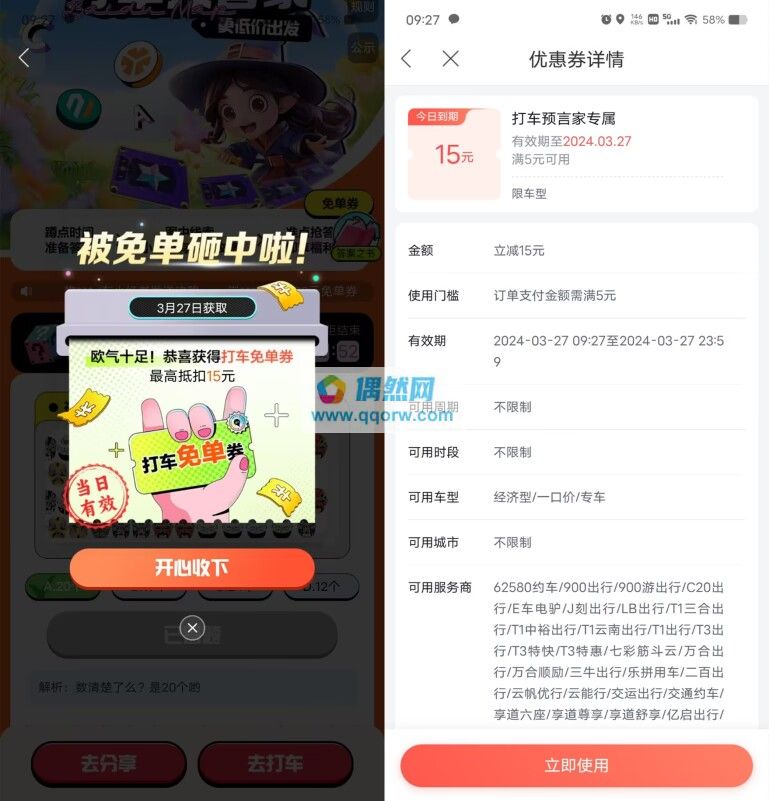Close the 优惠券详情 page with the X icon
The height and width of the screenshot is (801, 769).
(x=451, y=59)
